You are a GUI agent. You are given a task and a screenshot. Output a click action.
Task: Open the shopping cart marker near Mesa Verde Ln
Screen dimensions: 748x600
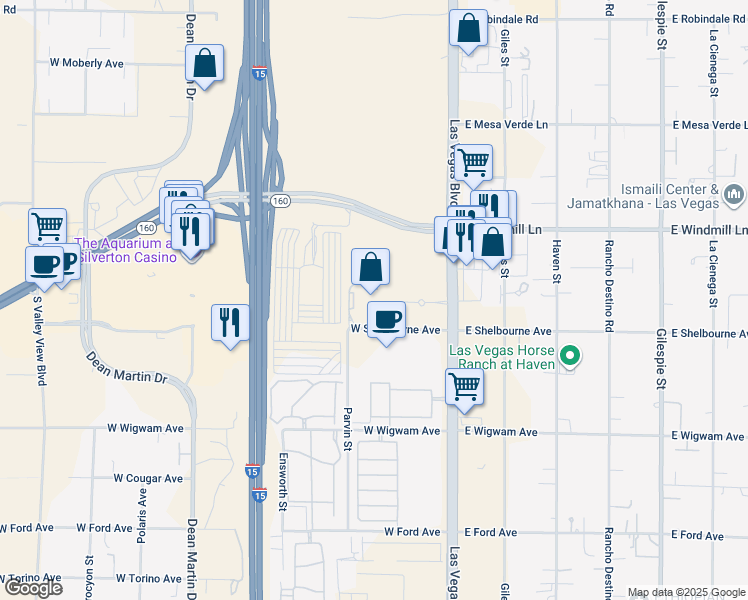tap(473, 162)
